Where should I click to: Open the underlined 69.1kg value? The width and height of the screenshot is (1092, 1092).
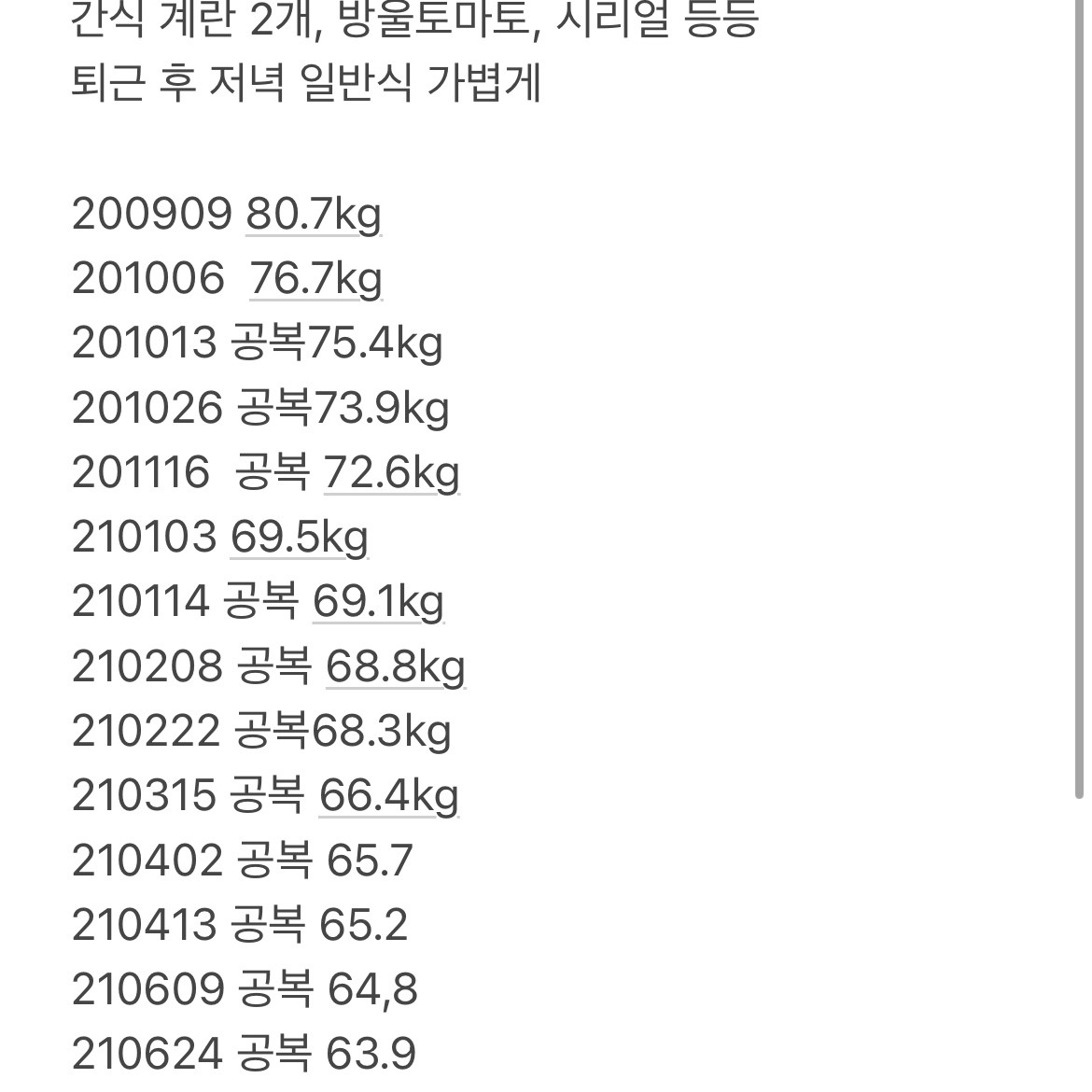(378, 601)
